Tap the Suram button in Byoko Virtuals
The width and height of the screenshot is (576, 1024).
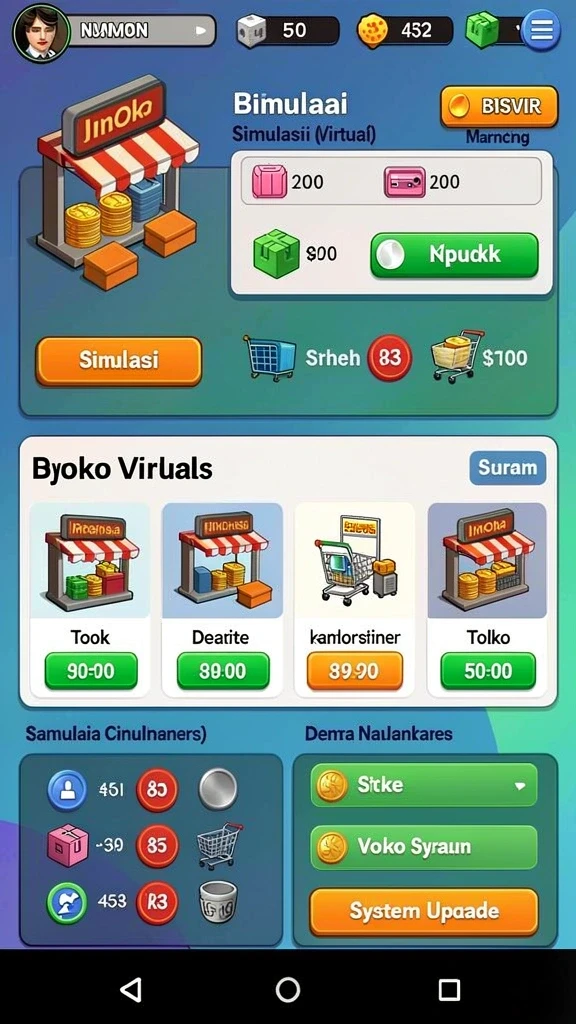[507, 468]
